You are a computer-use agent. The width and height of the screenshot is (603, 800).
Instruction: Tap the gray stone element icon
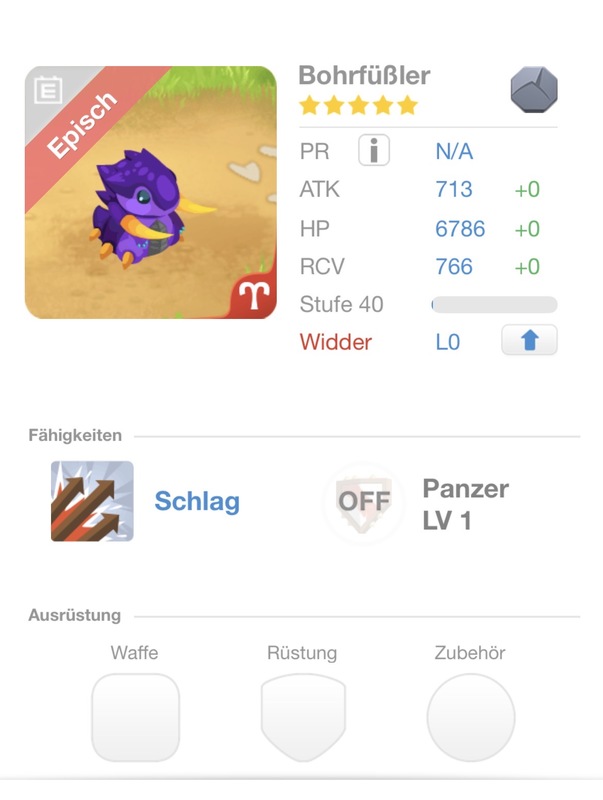click(x=534, y=92)
